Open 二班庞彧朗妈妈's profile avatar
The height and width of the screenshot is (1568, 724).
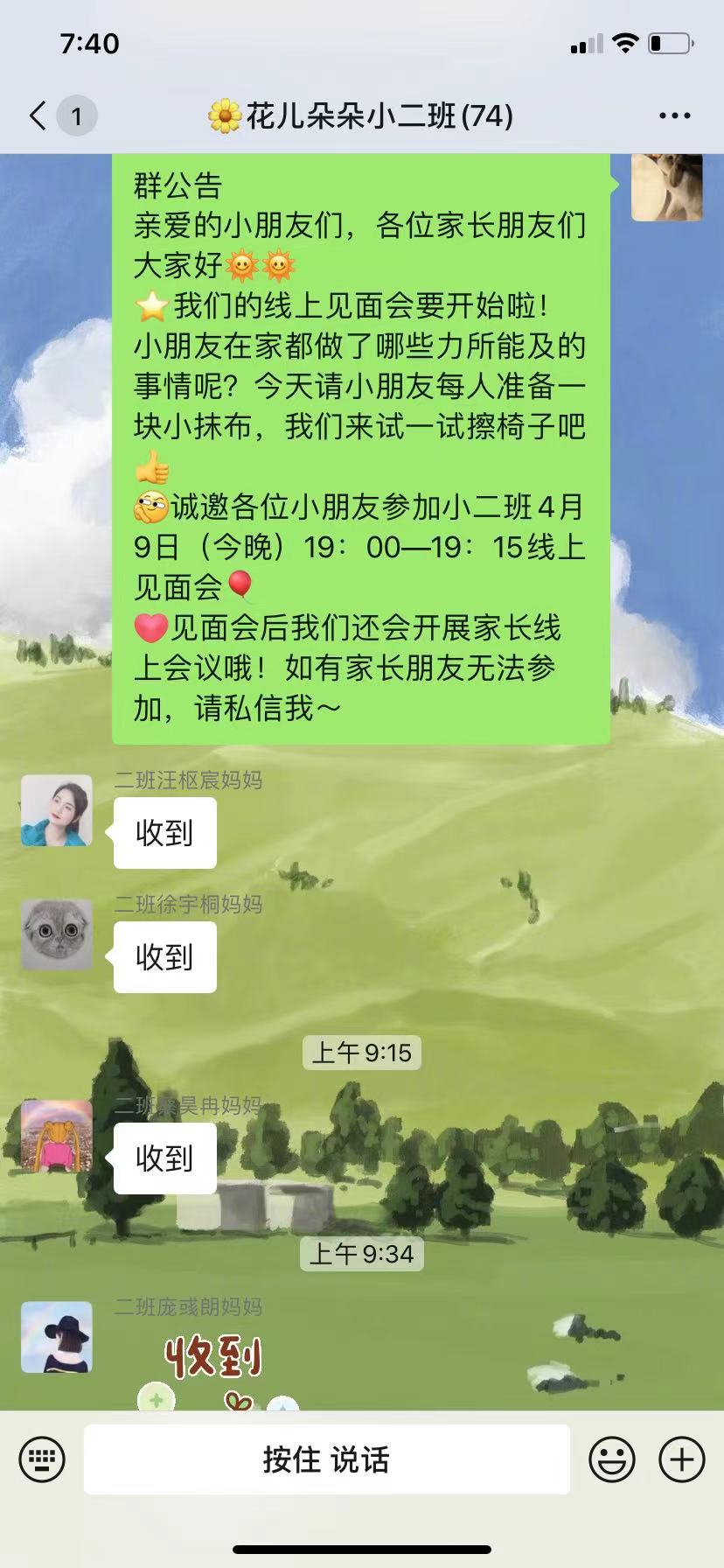point(57,1337)
